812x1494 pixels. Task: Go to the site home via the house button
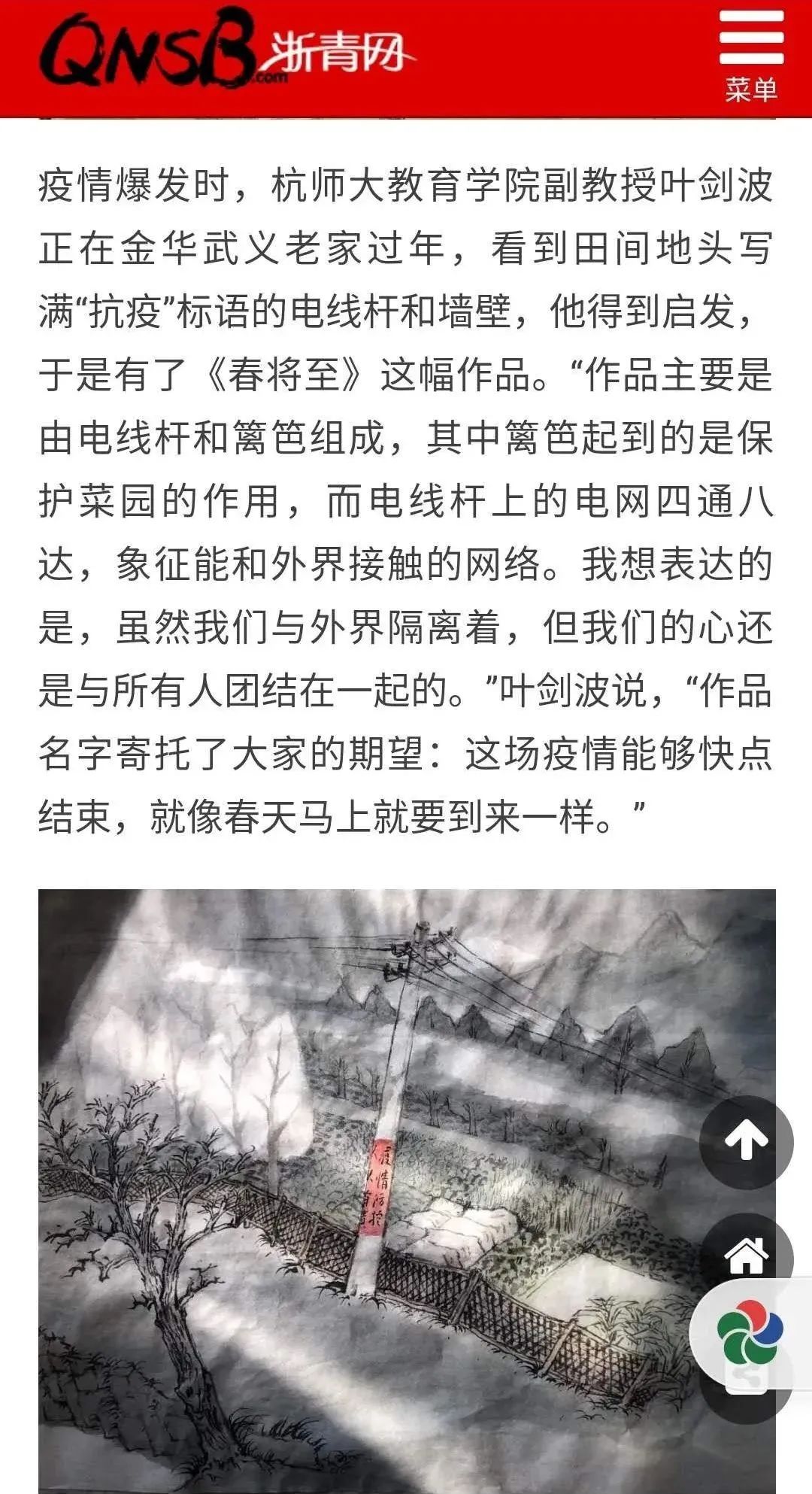(746, 1254)
